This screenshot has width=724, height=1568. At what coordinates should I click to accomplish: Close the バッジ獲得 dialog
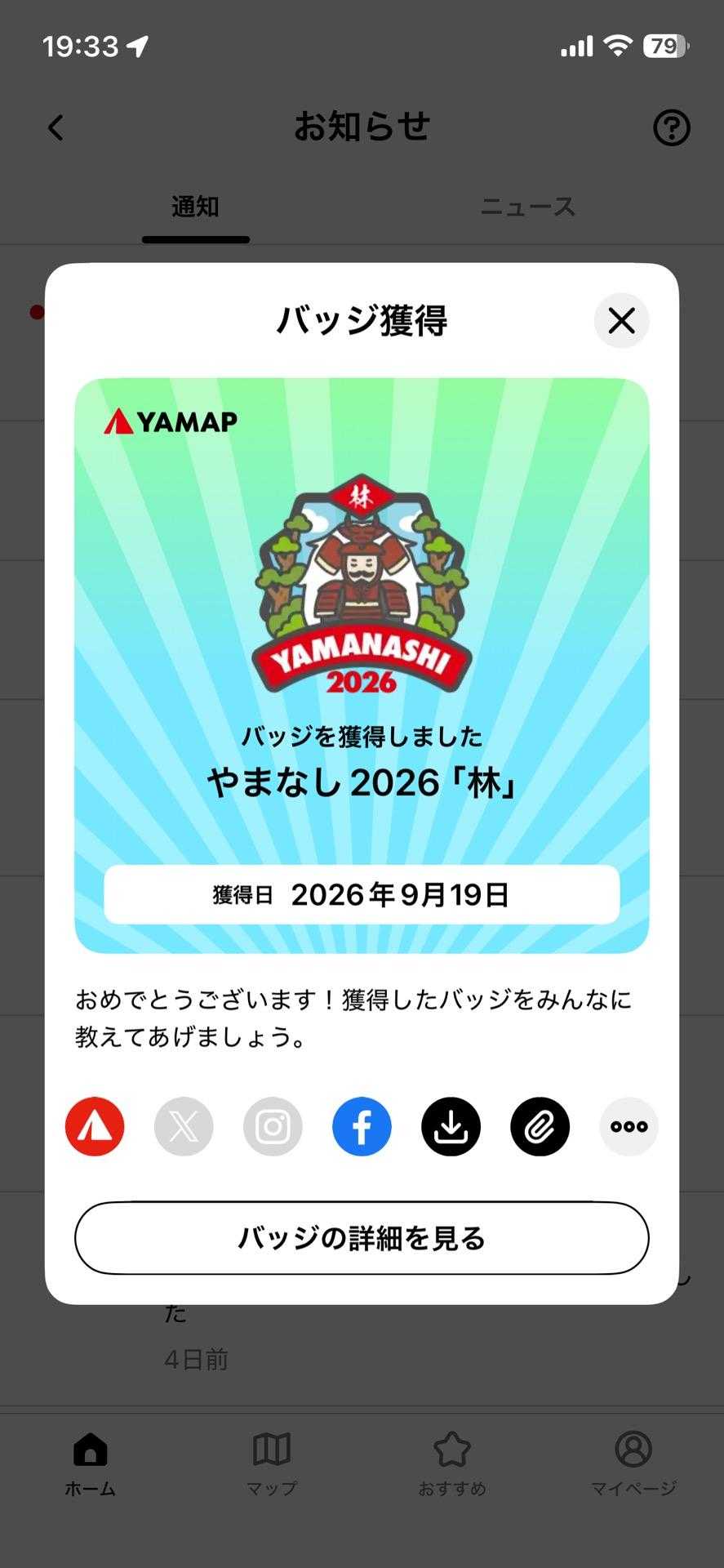[x=621, y=320]
